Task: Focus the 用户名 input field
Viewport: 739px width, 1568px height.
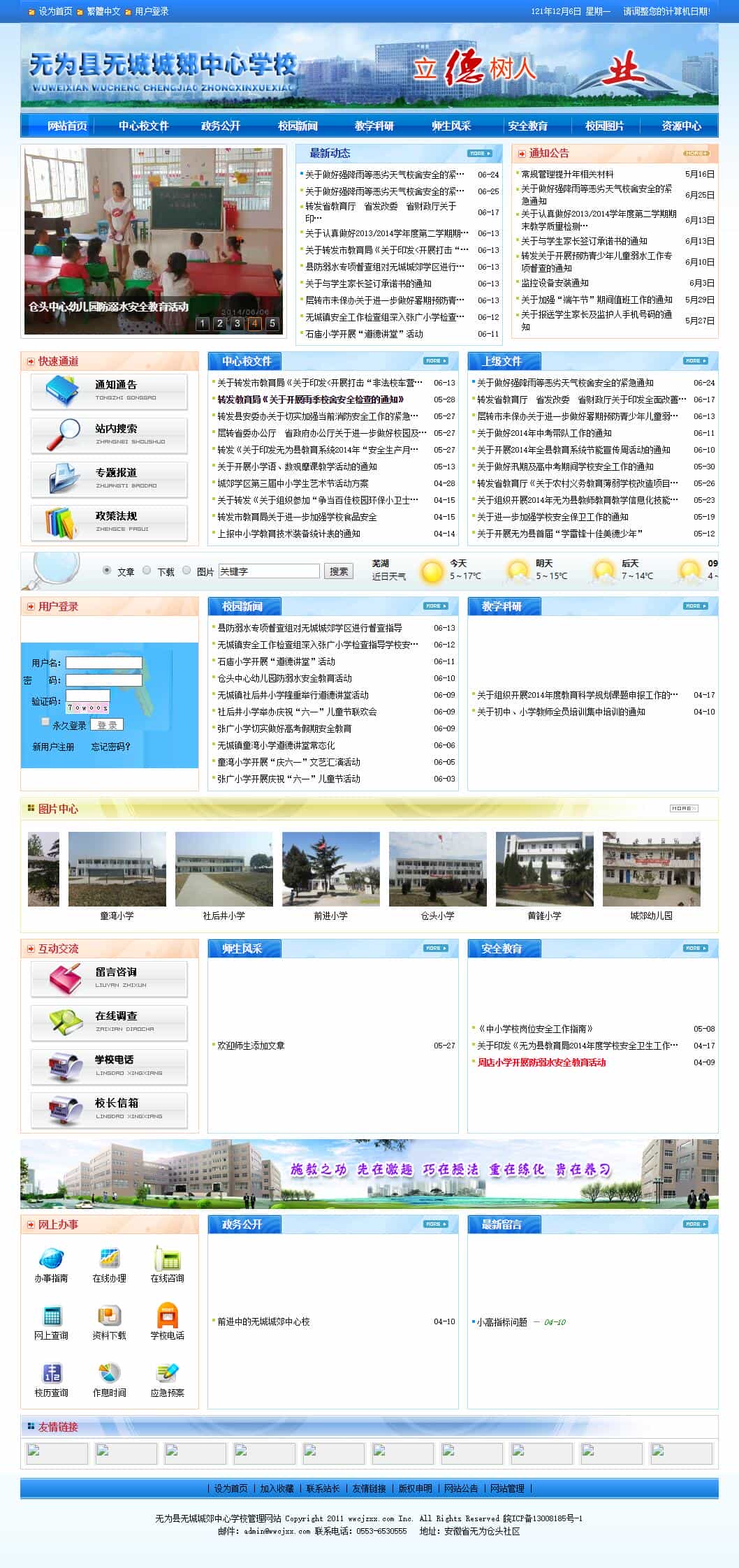Action: click(103, 663)
